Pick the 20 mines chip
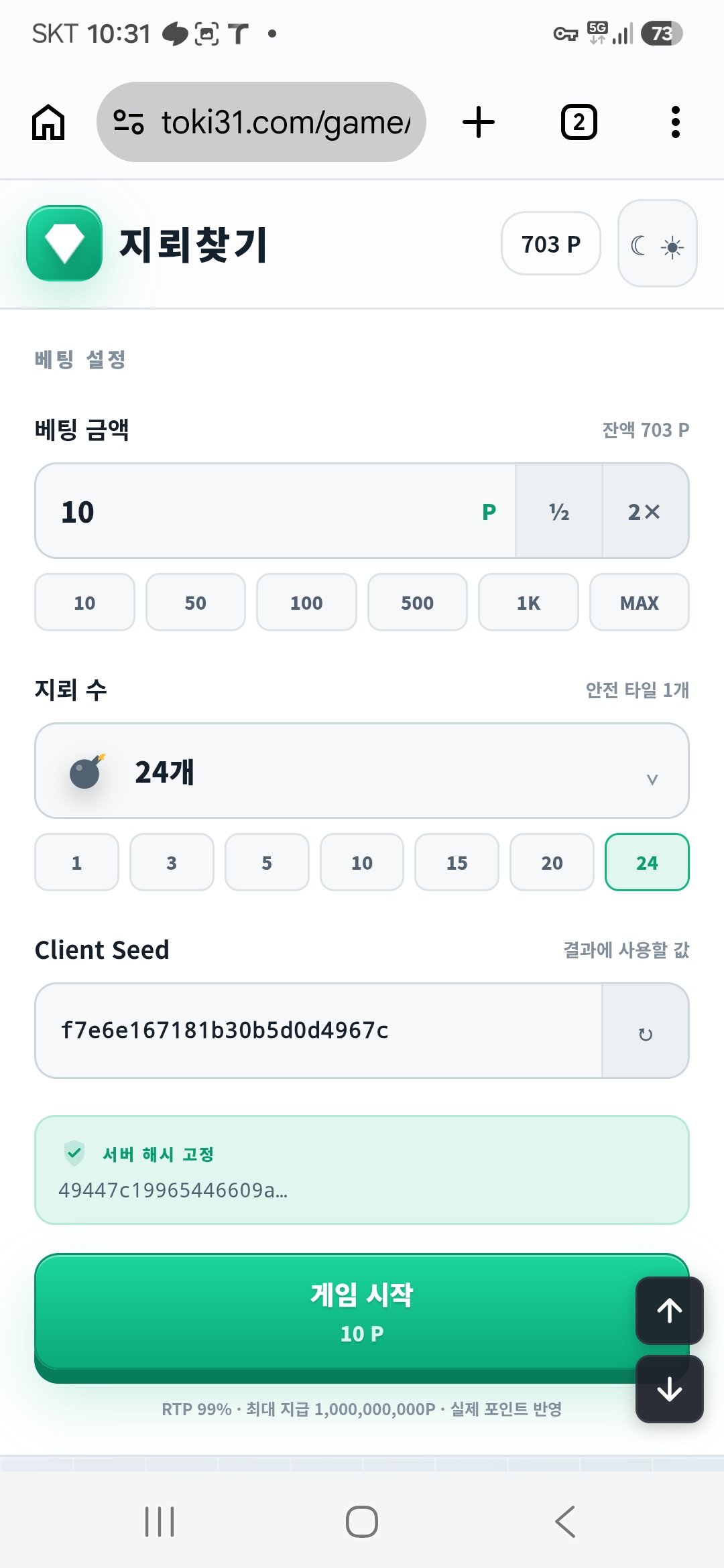 pyautogui.click(x=552, y=862)
